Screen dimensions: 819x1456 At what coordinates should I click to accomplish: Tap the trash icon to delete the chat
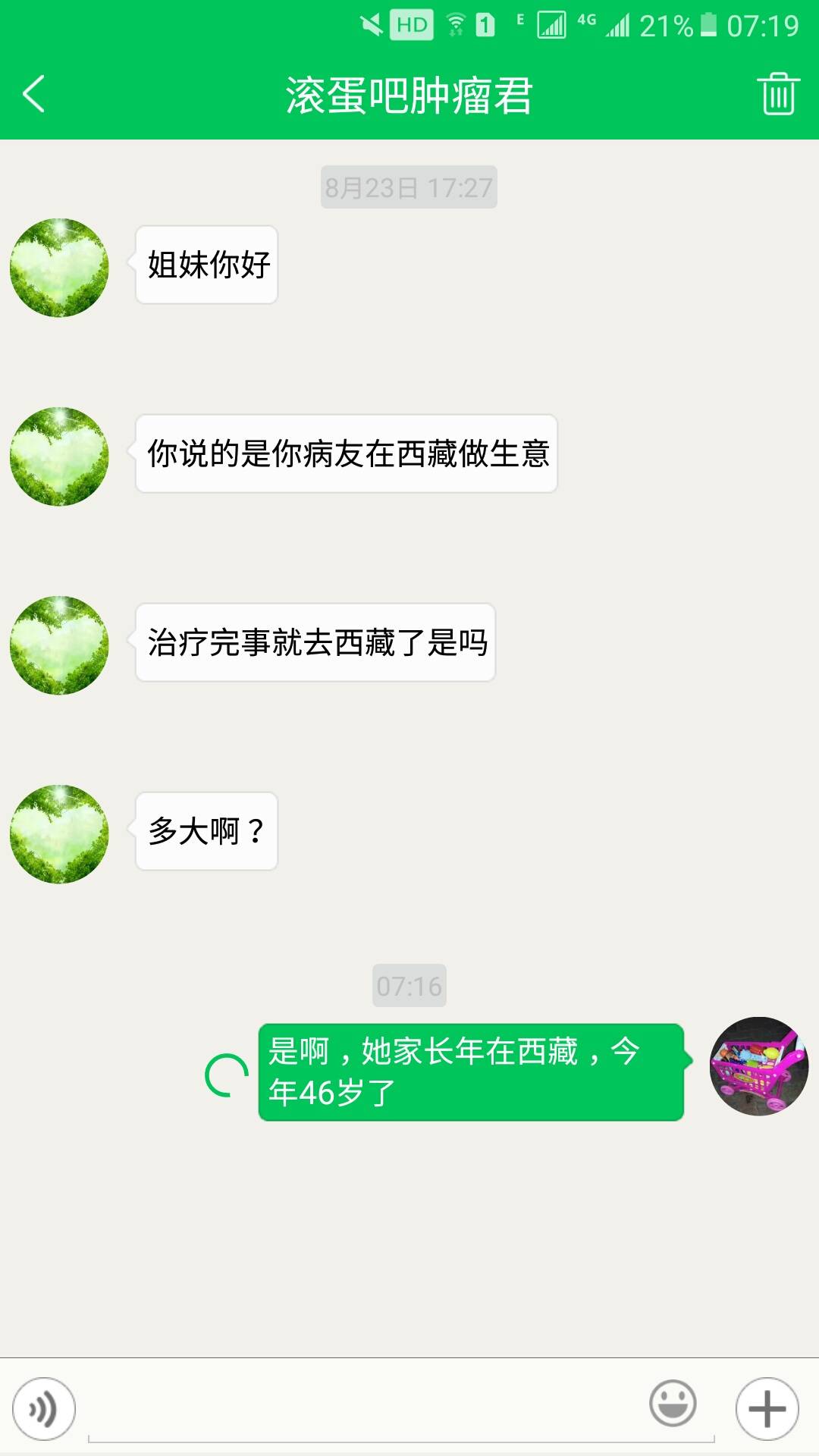(x=778, y=94)
